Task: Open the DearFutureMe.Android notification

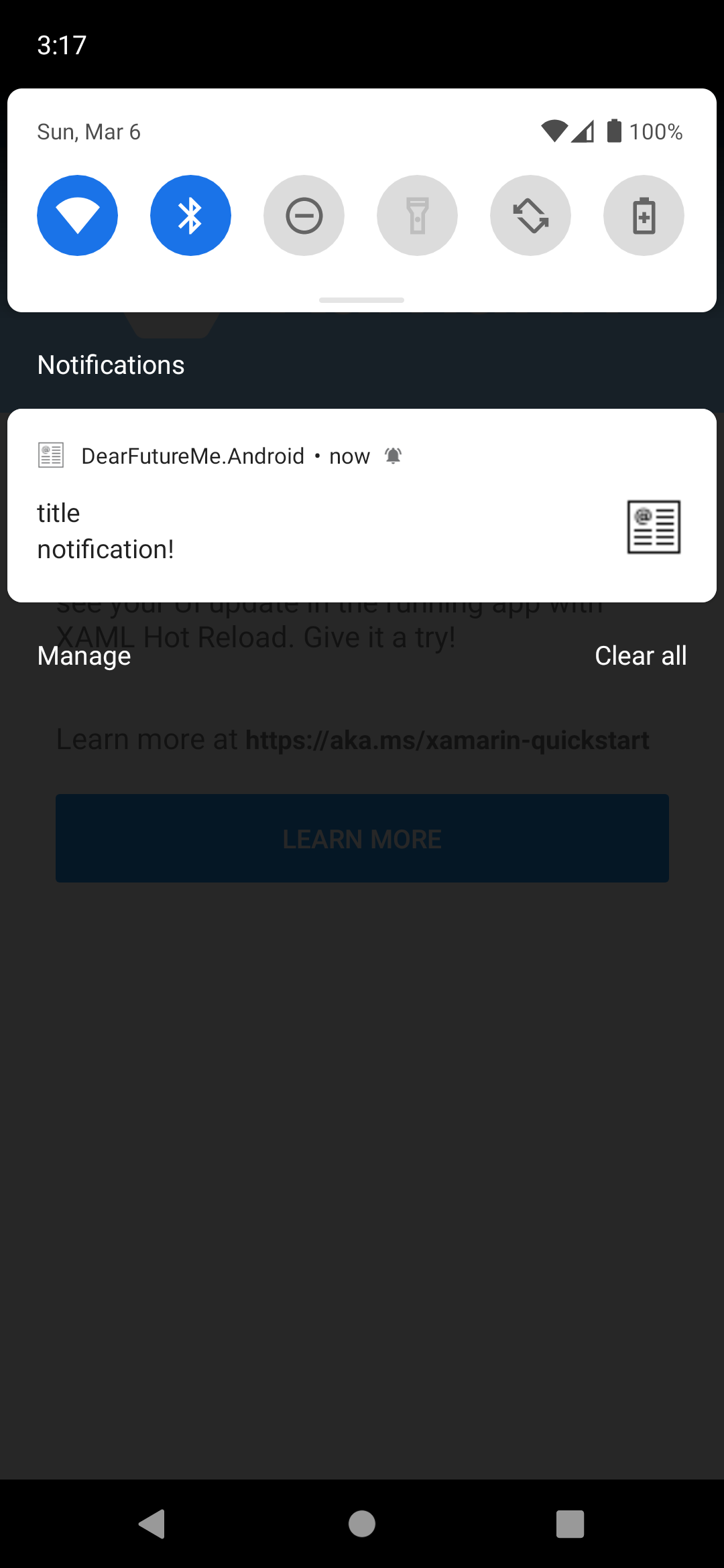Action: pyautogui.click(x=362, y=505)
